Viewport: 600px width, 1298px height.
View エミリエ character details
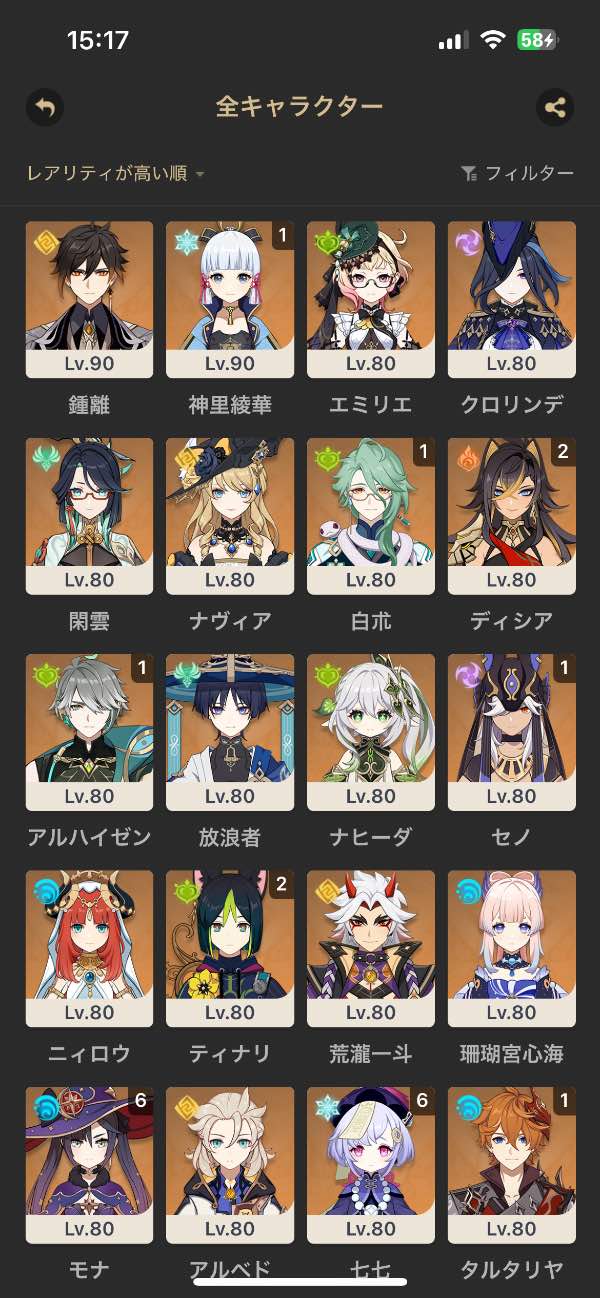click(371, 299)
